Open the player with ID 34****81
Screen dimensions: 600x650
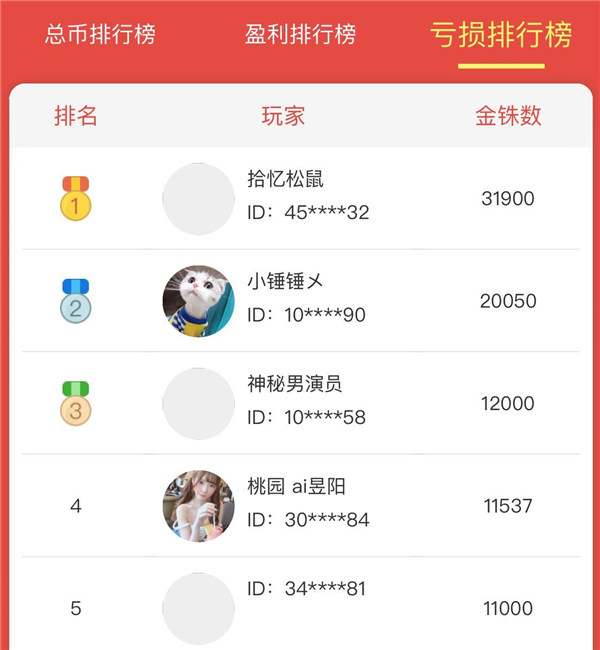pyautogui.click(x=300, y=605)
